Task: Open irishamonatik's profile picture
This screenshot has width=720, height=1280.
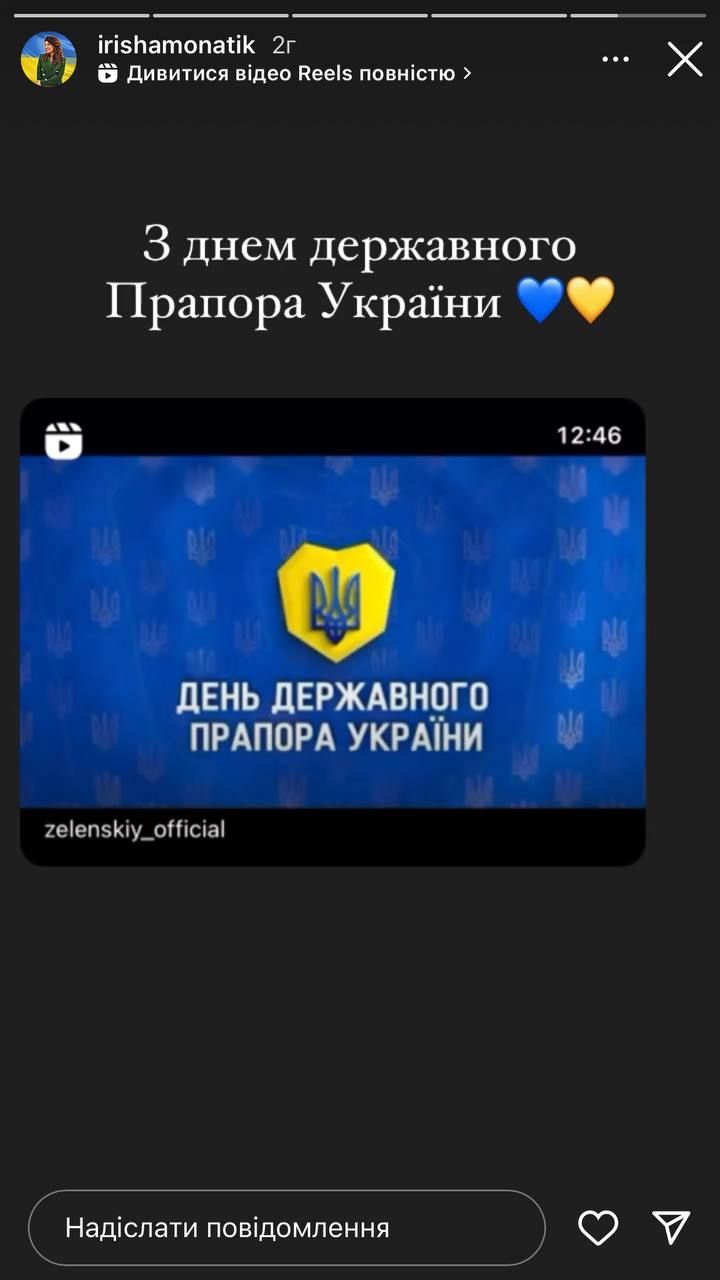Action: tap(48, 59)
